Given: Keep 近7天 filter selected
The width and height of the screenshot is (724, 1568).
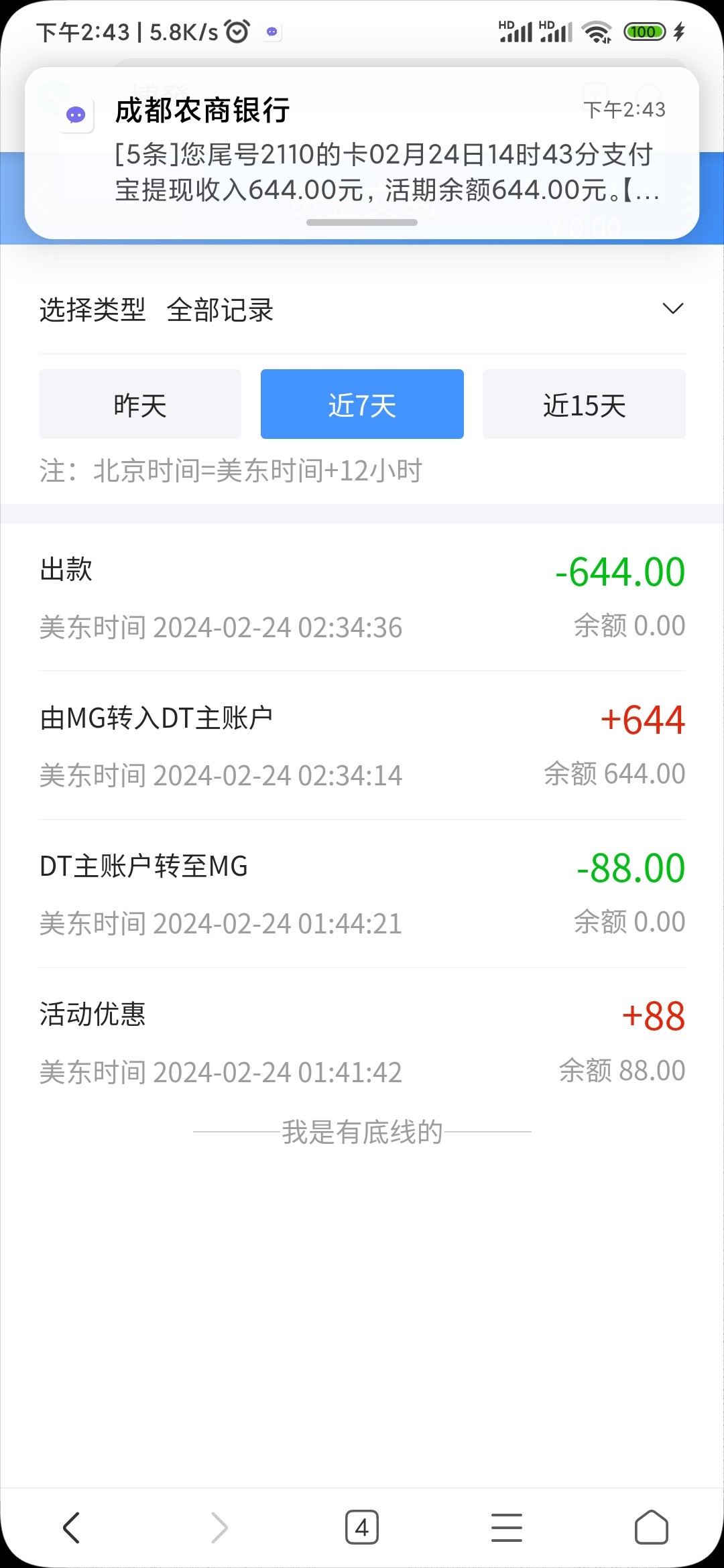Looking at the screenshot, I should [x=362, y=403].
